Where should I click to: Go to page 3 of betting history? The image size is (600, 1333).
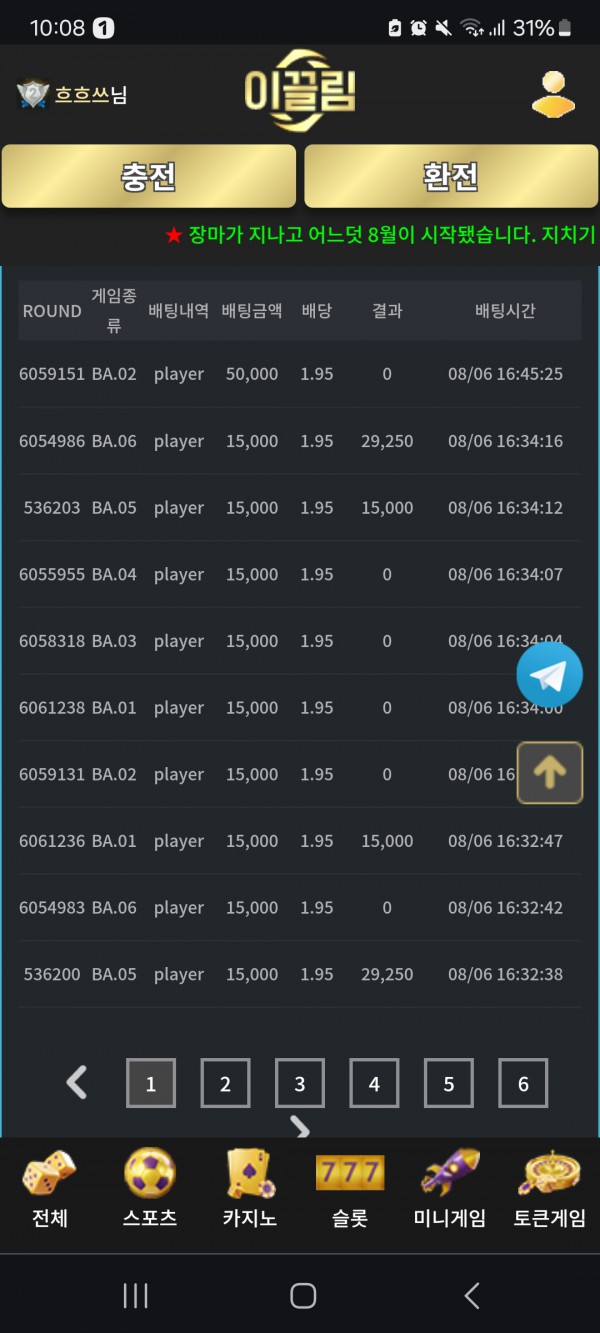(300, 1083)
